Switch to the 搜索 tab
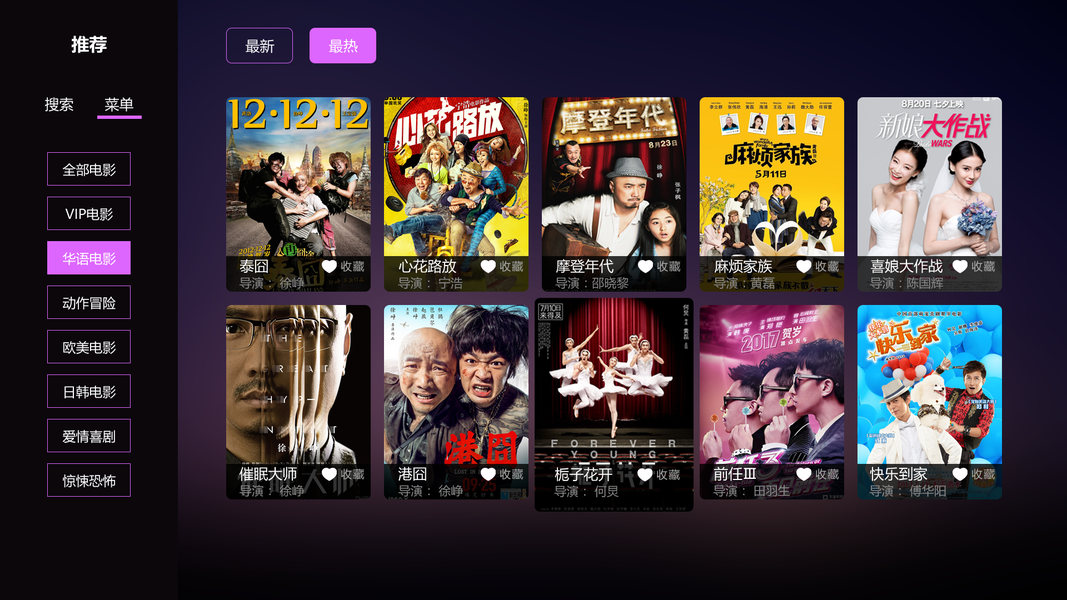1067x600 pixels. [x=59, y=104]
